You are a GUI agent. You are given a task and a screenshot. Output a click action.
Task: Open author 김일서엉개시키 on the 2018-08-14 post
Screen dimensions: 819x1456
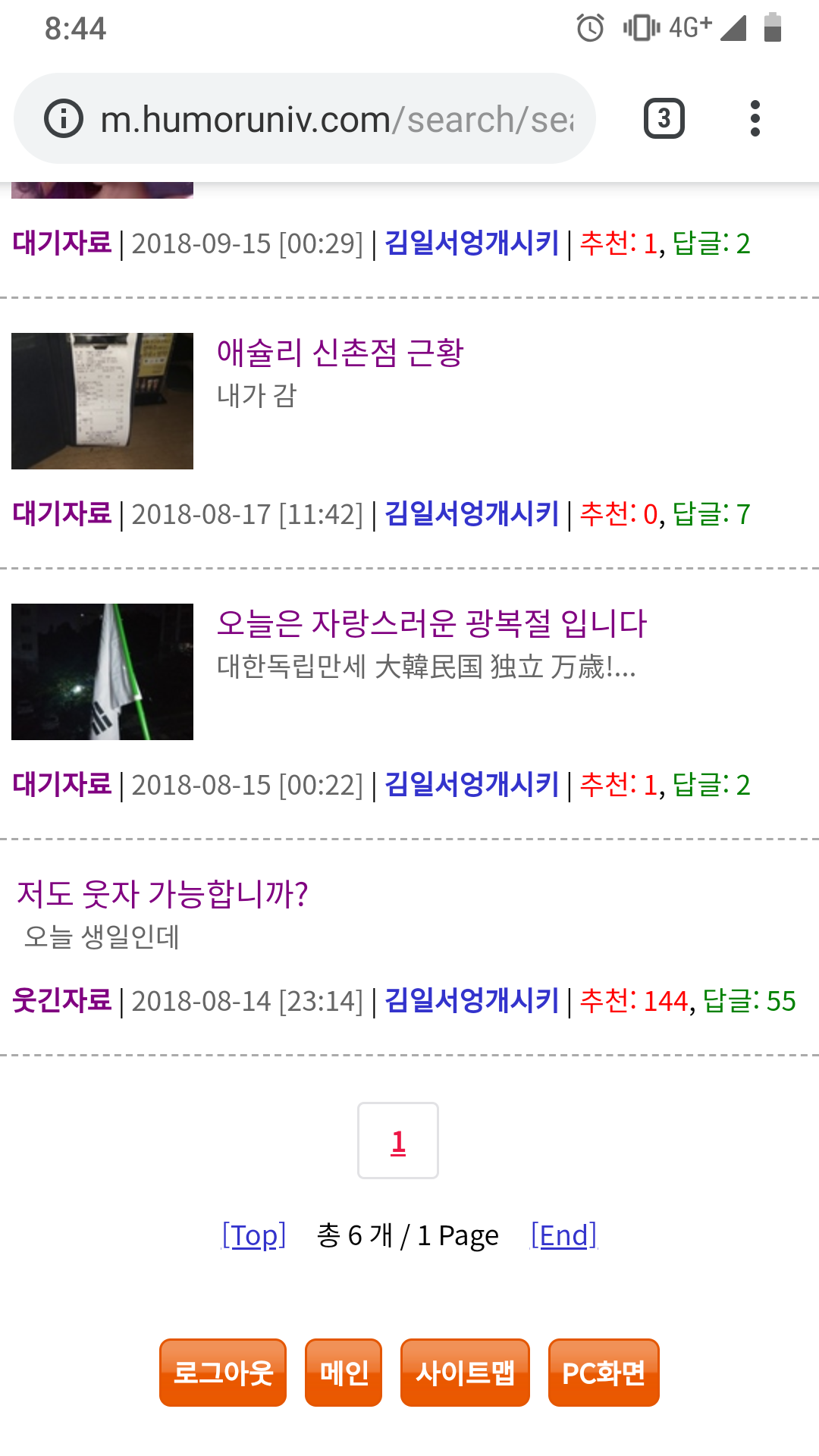point(472,1001)
